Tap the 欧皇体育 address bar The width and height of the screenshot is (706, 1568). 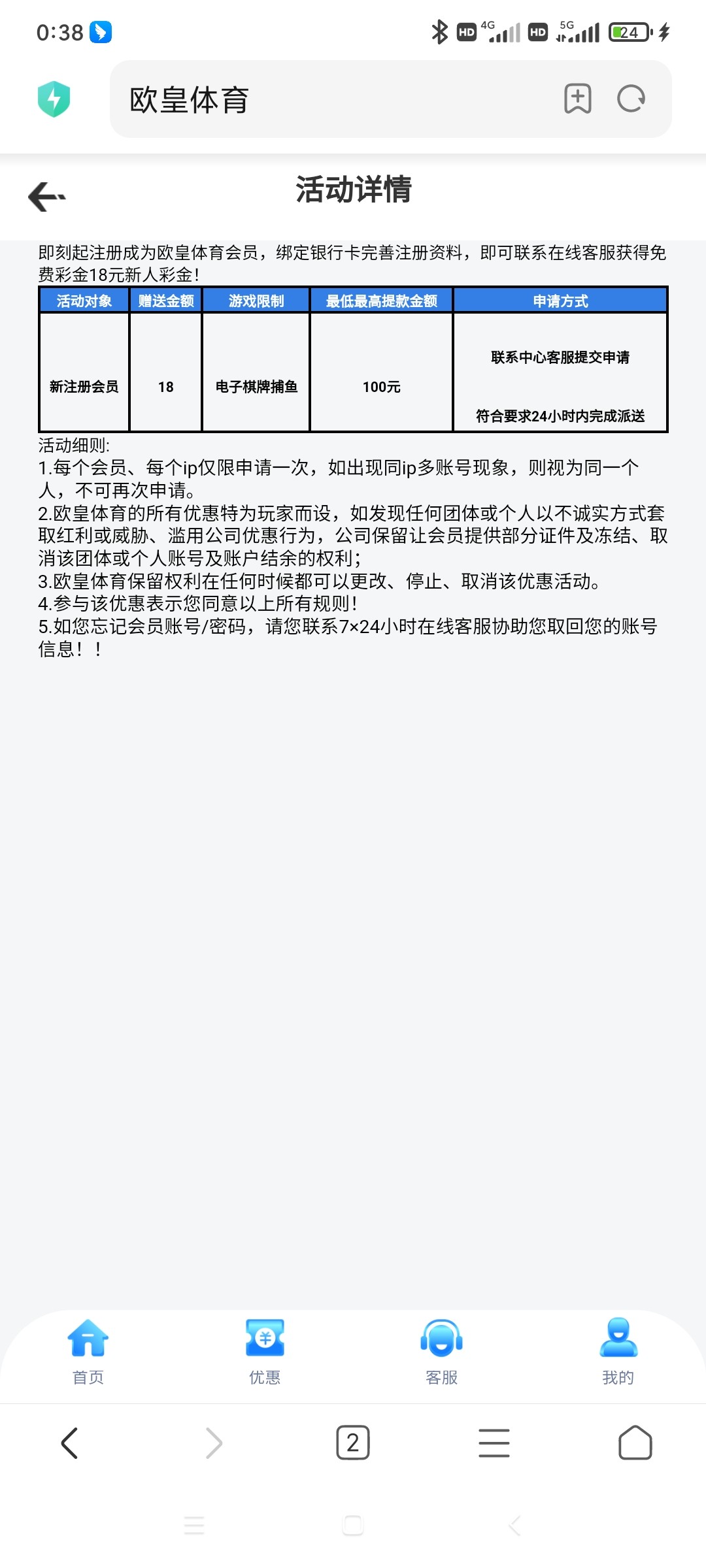click(x=327, y=99)
